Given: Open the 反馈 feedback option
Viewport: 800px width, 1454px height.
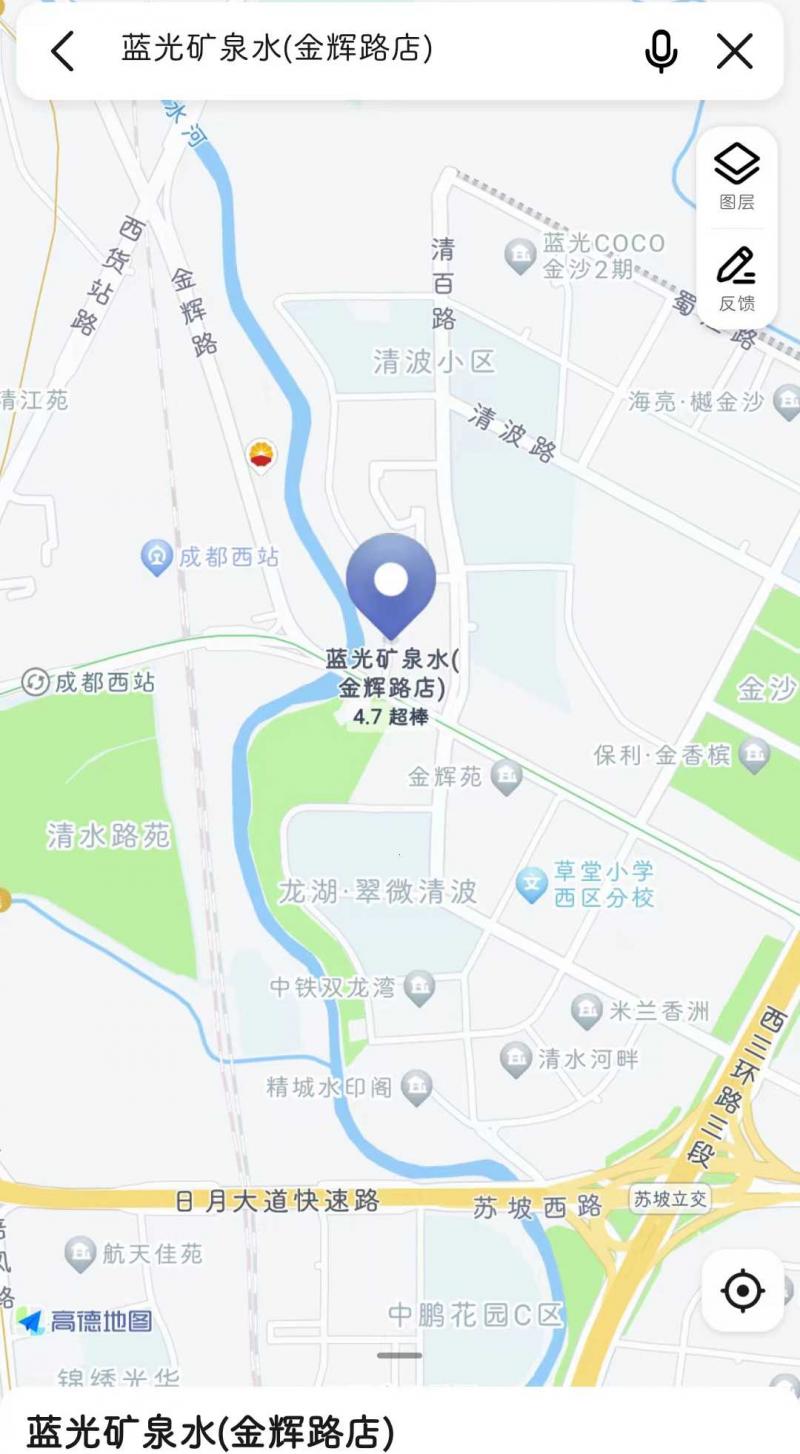Looking at the screenshot, I should coord(737,278).
